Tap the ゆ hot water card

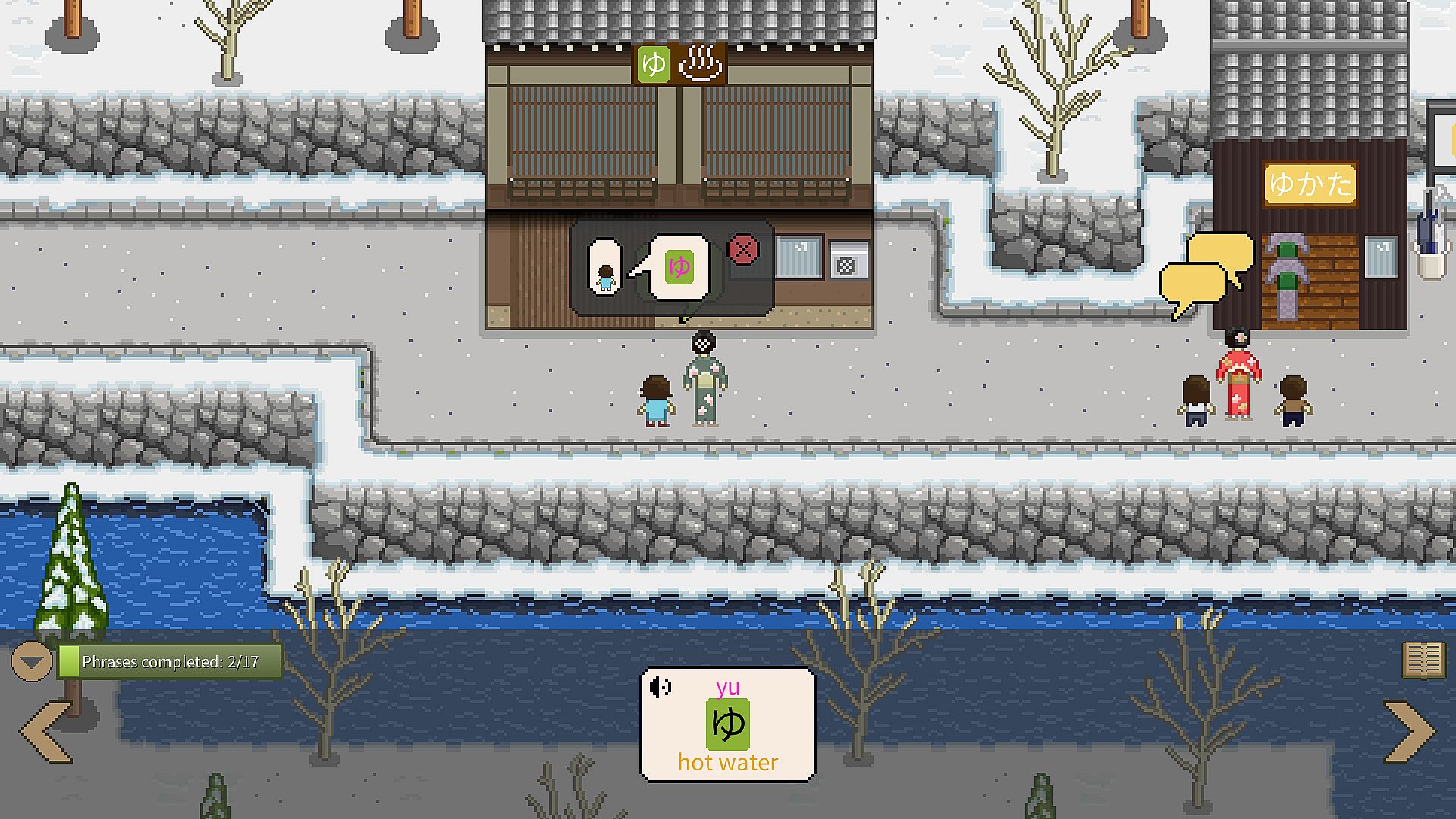728,725
